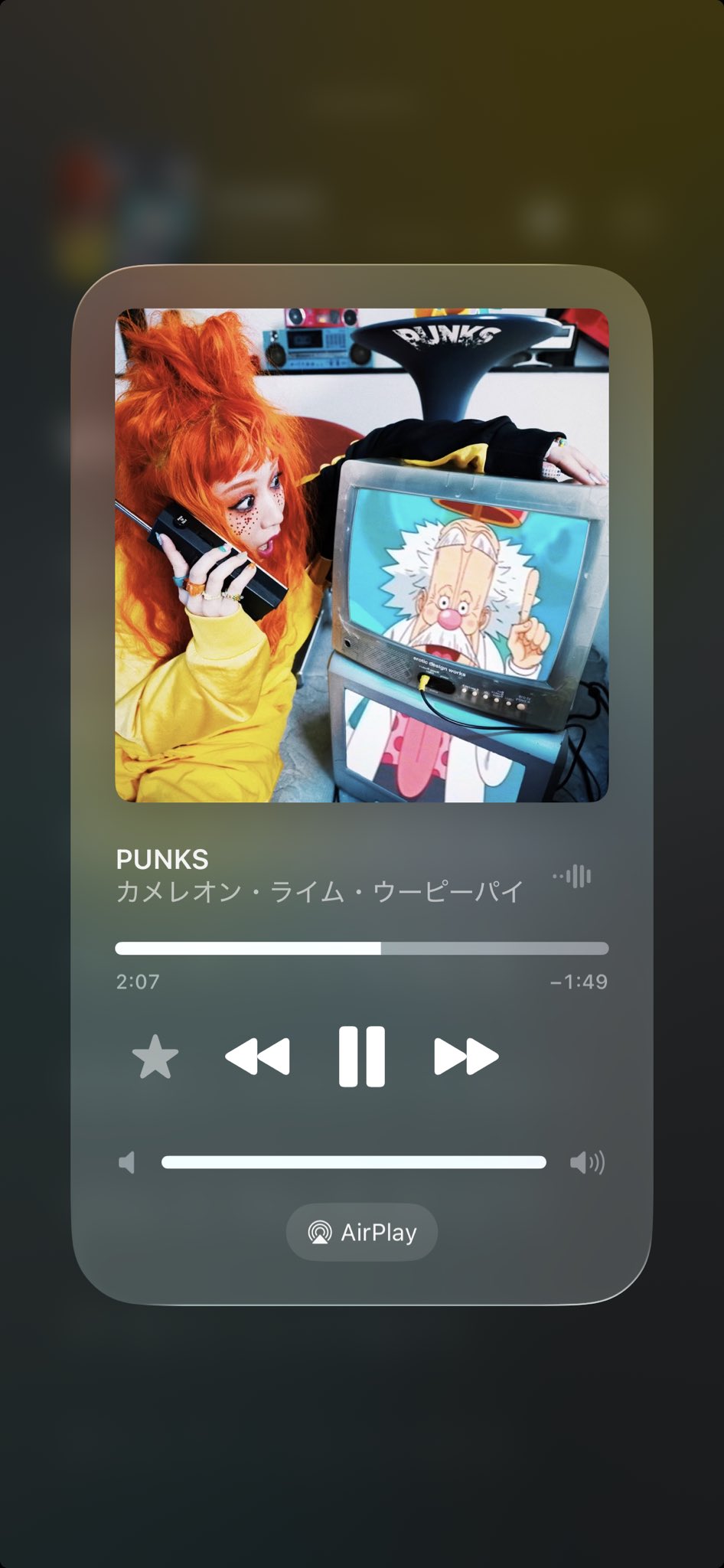Open PUNKS album artwork in Music
Viewport: 724px width, 1568px height.
pos(362,555)
